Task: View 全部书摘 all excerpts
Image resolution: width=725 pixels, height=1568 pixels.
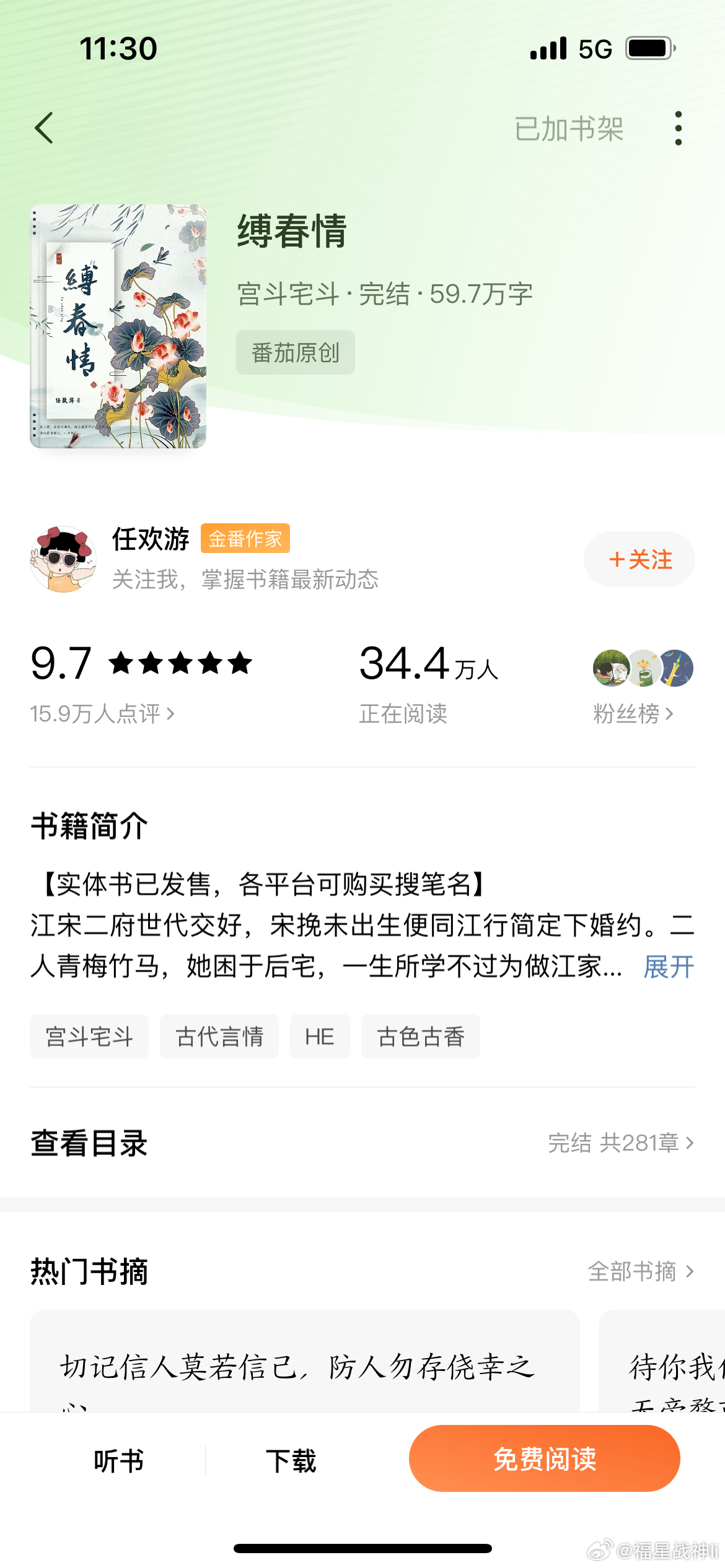Action: click(641, 1271)
